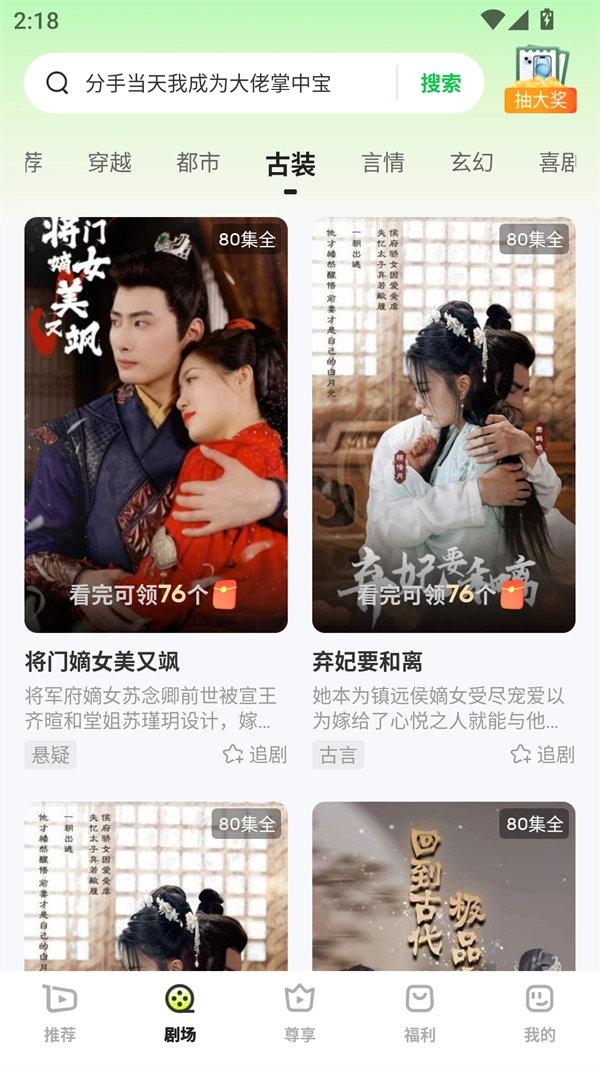Open the drama 弃妃要和离
Viewport: 600px width, 1066px height.
(444, 425)
